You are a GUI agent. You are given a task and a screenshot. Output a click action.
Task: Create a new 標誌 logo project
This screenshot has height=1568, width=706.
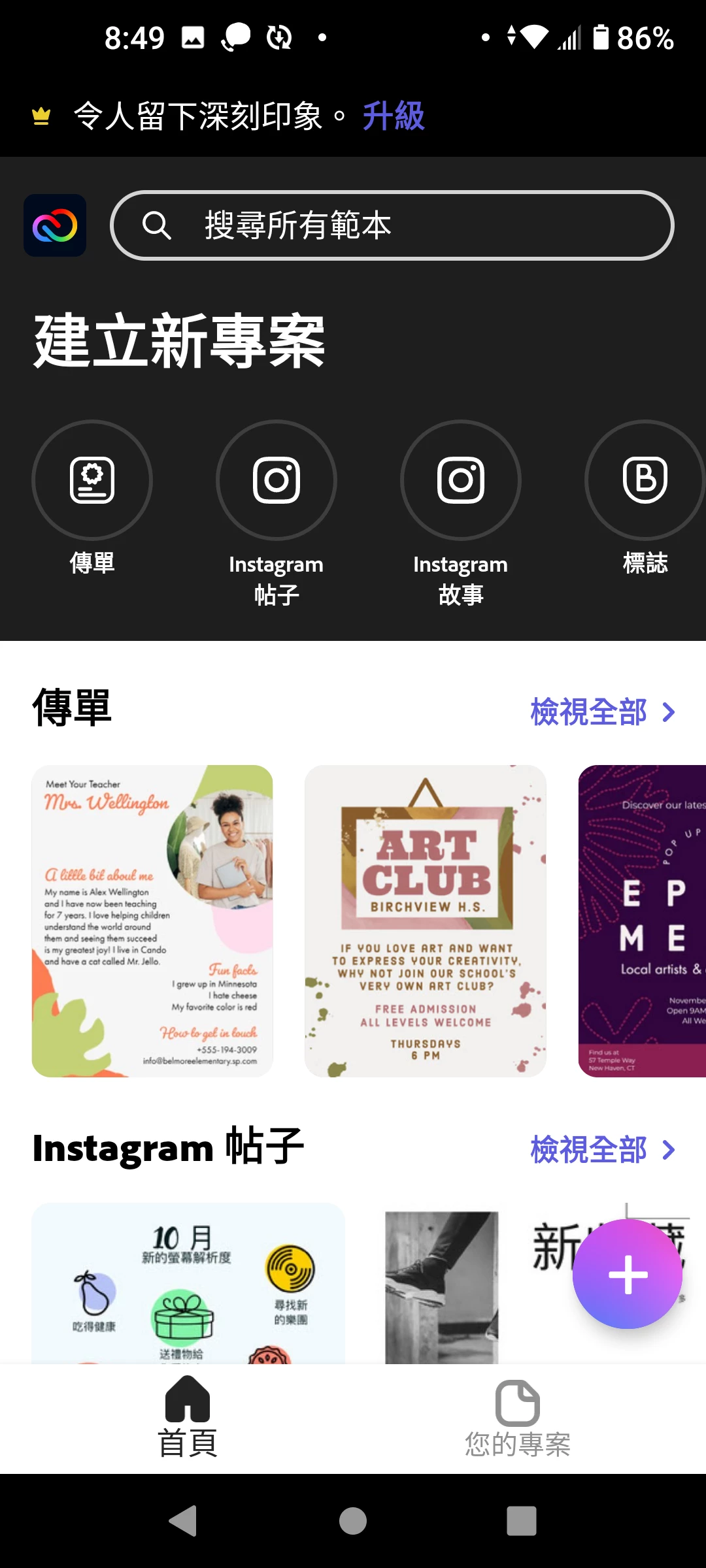(645, 480)
